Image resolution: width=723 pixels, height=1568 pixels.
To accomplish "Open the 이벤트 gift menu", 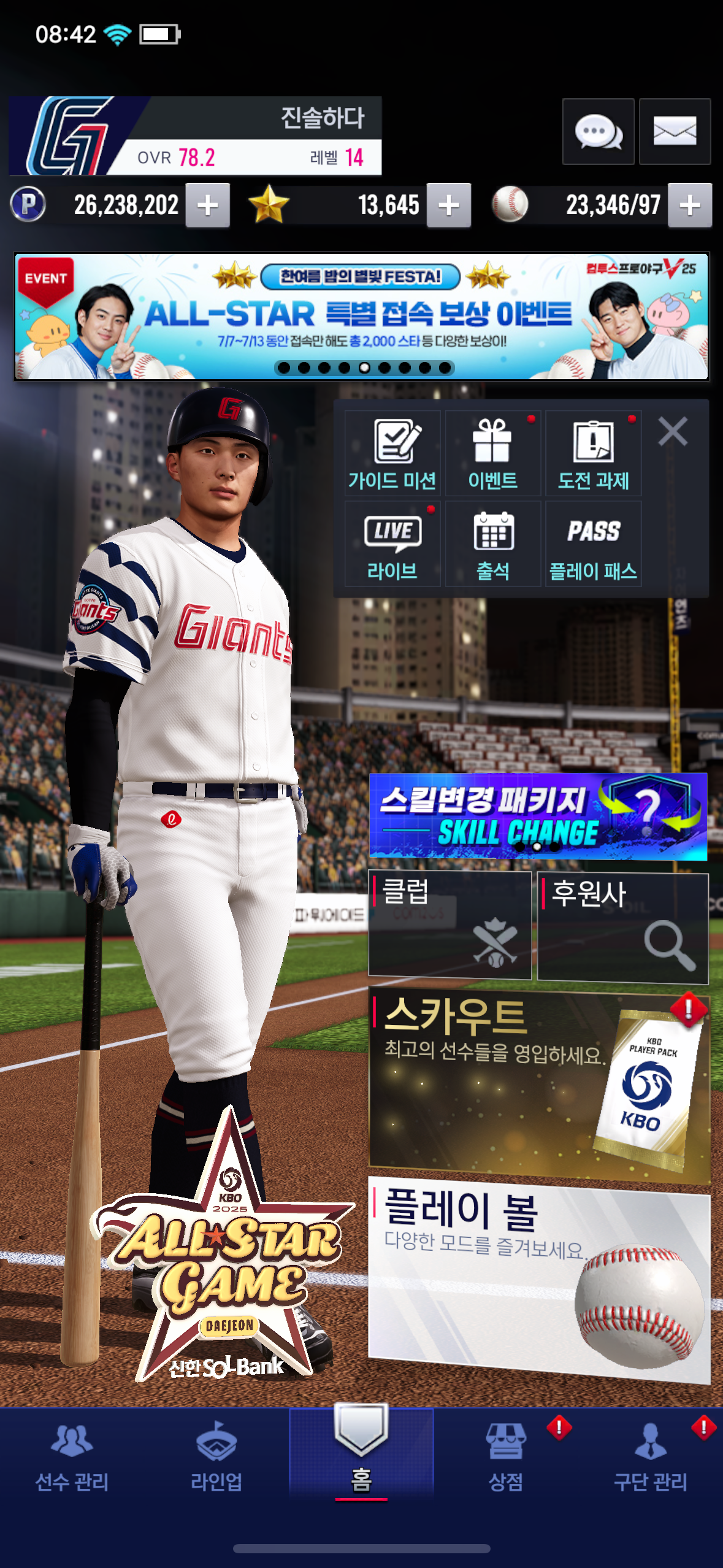I will click(x=493, y=453).
